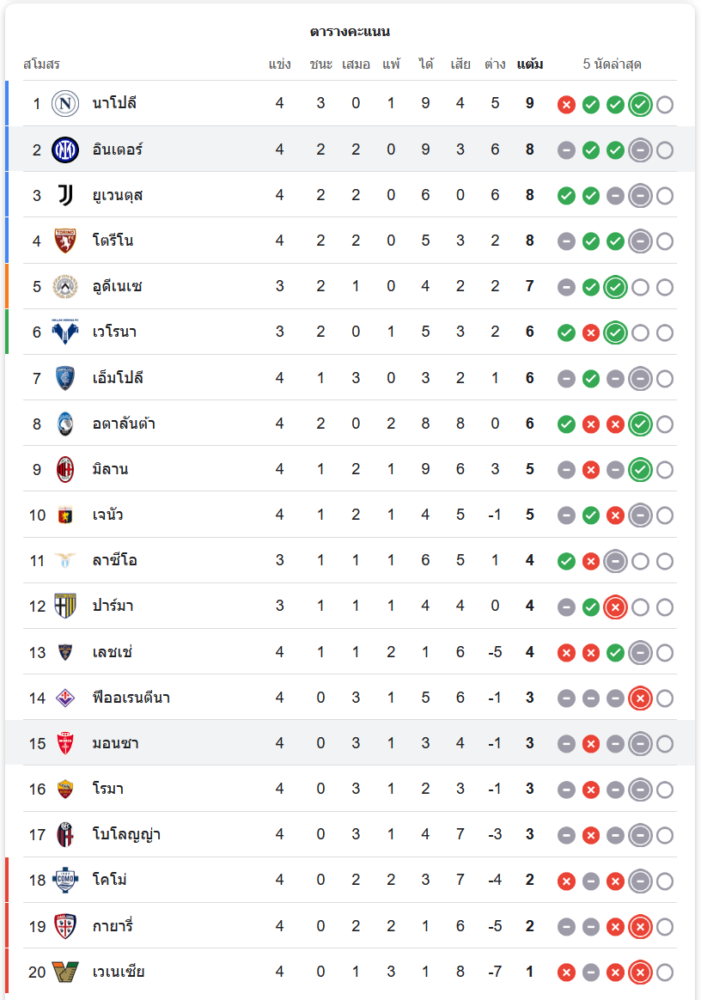Select เอ็มโปลี in the table
The height and width of the screenshot is (1000, 701).
[x=116, y=378]
